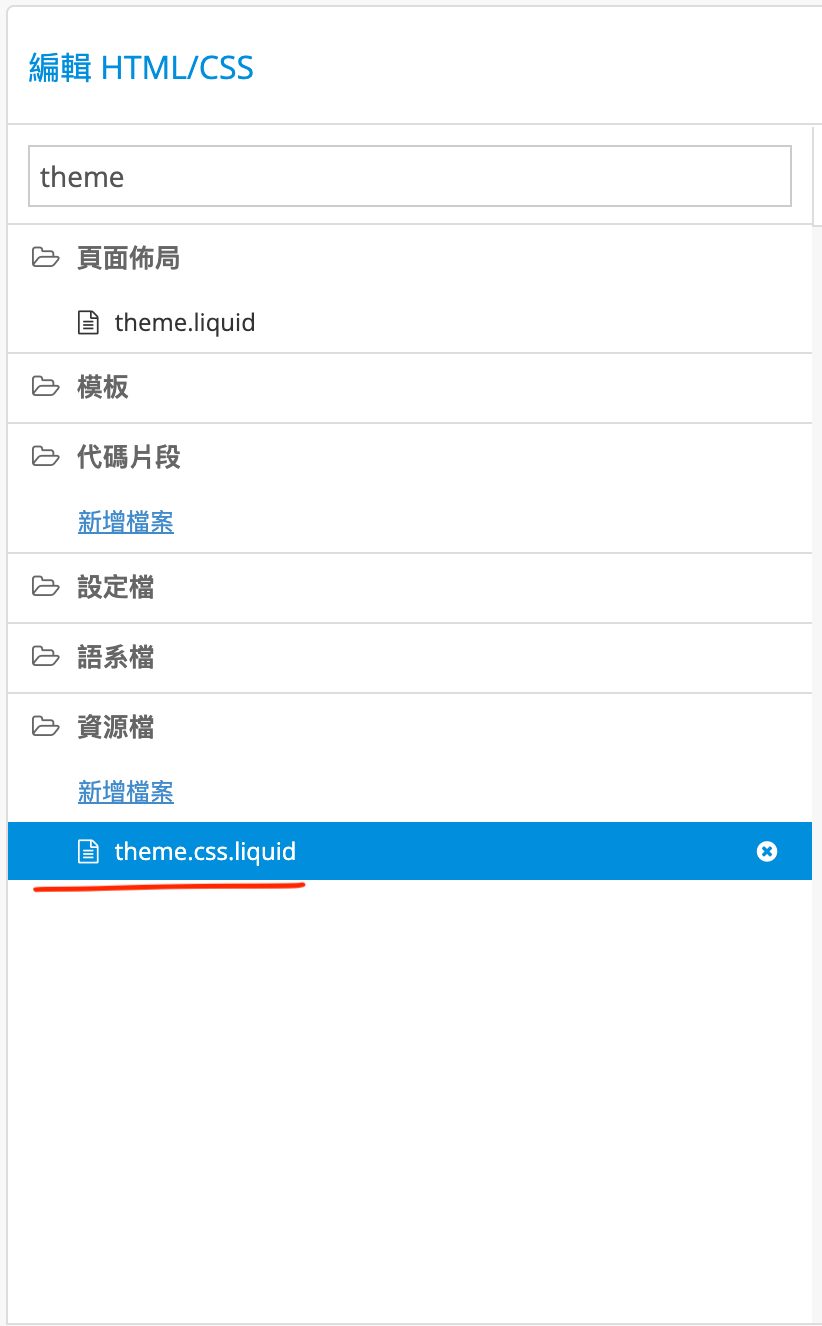Screen dimensions: 822x1326
Task: Close the theme.css.liquid file tab
Action: (x=767, y=852)
